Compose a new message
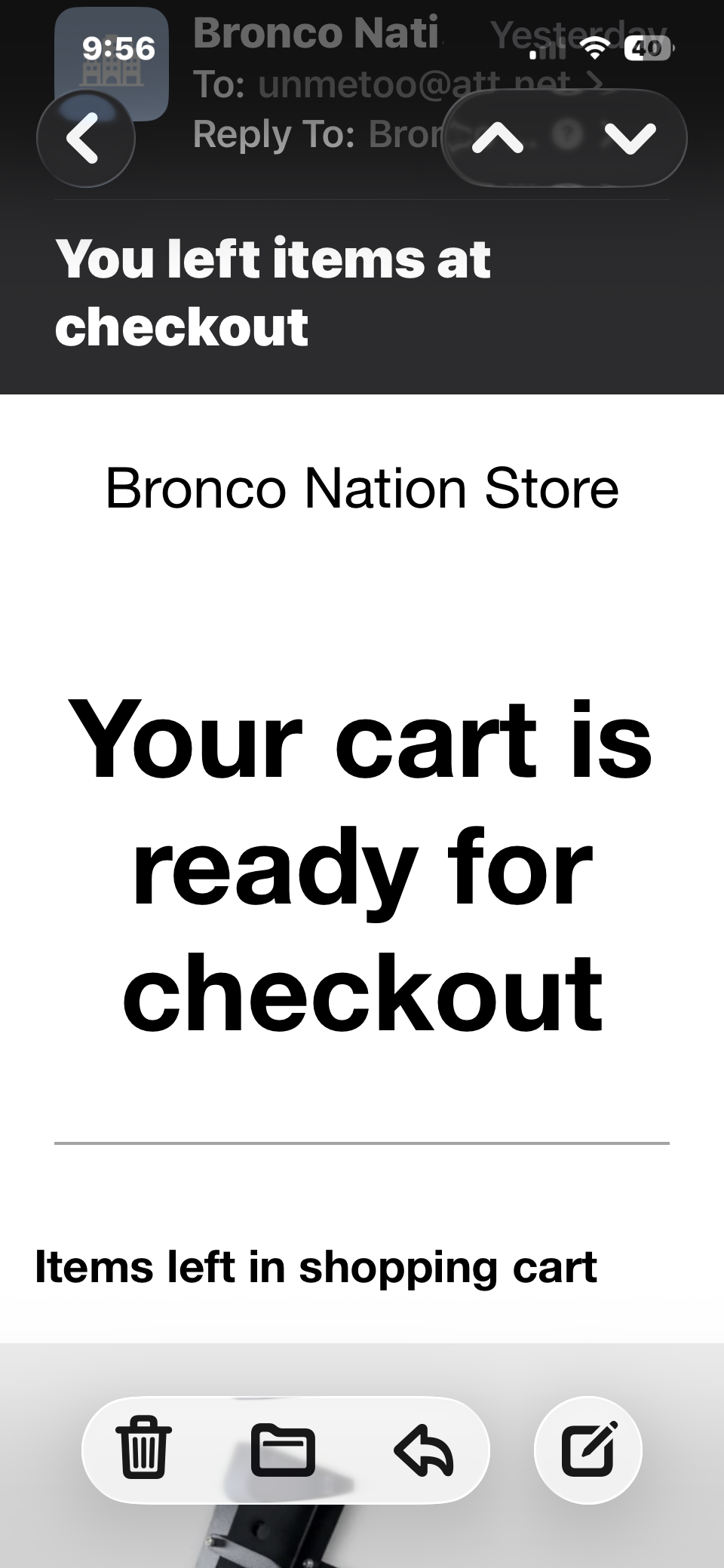 (588, 1449)
